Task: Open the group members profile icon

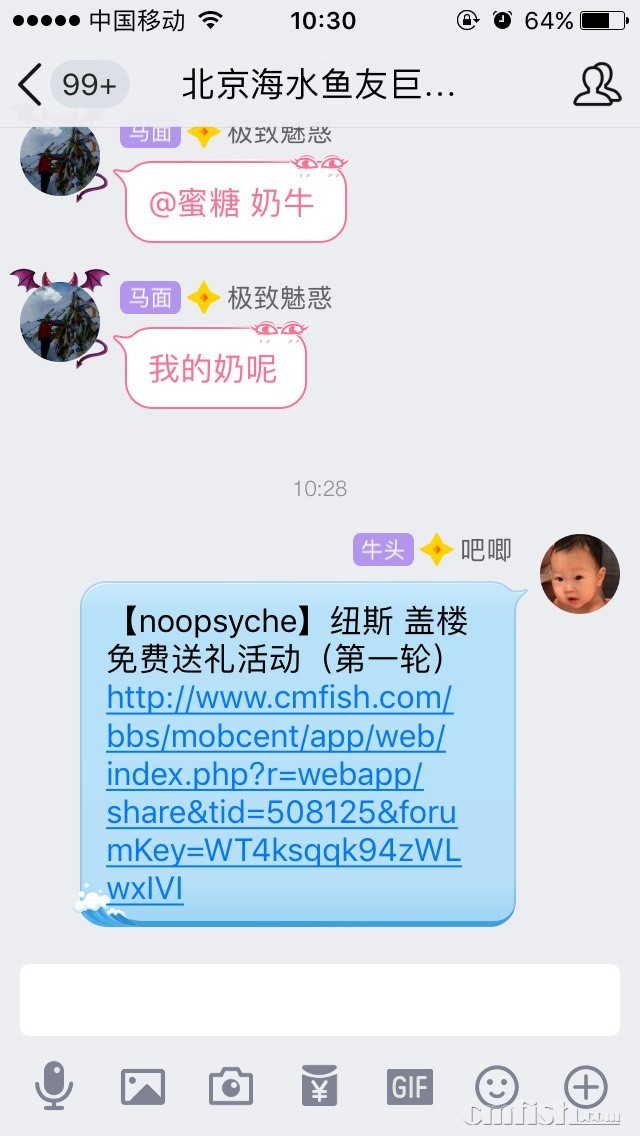Action: click(x=597, y=85)
